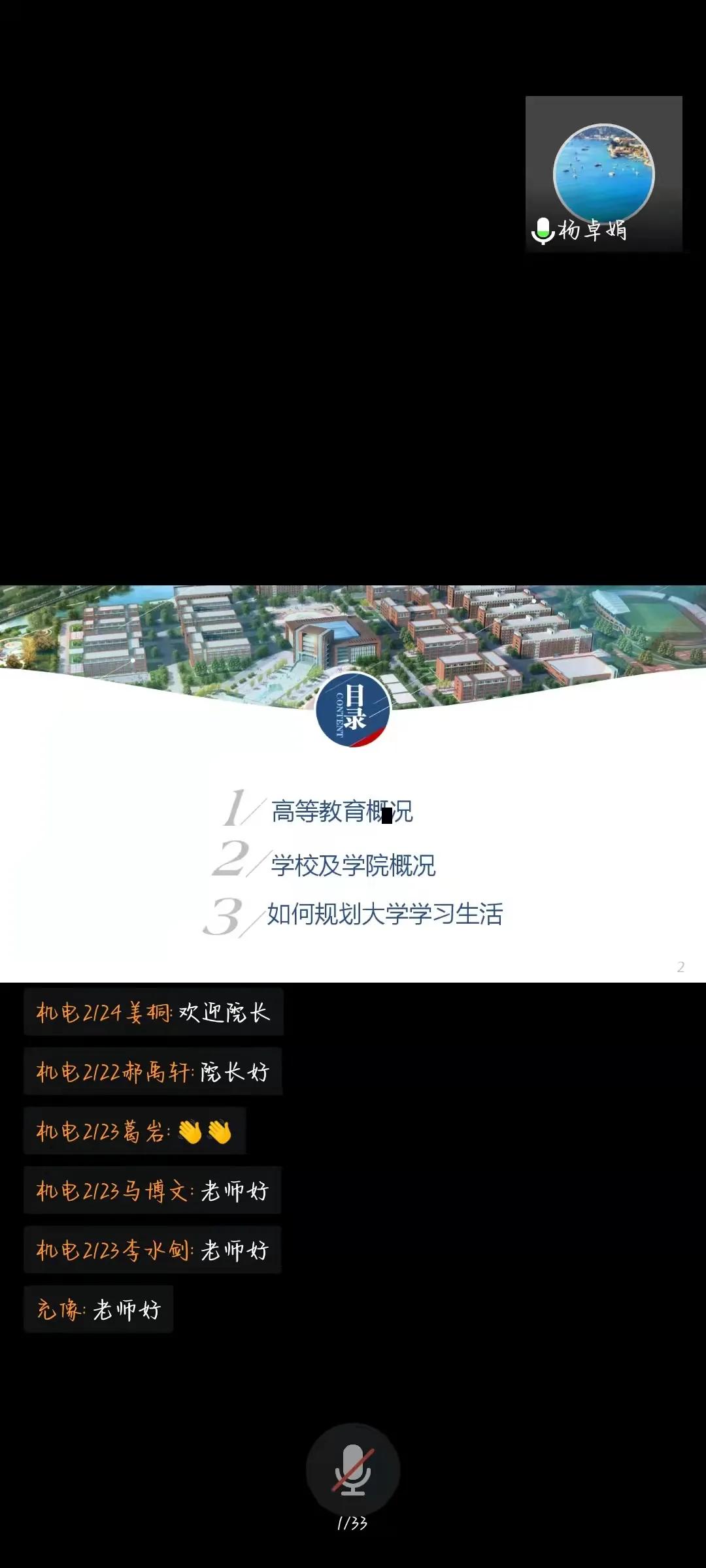Screen dimensions: 706x1568
Task: Tap the shared presentation slide
Action: (353, 784)
